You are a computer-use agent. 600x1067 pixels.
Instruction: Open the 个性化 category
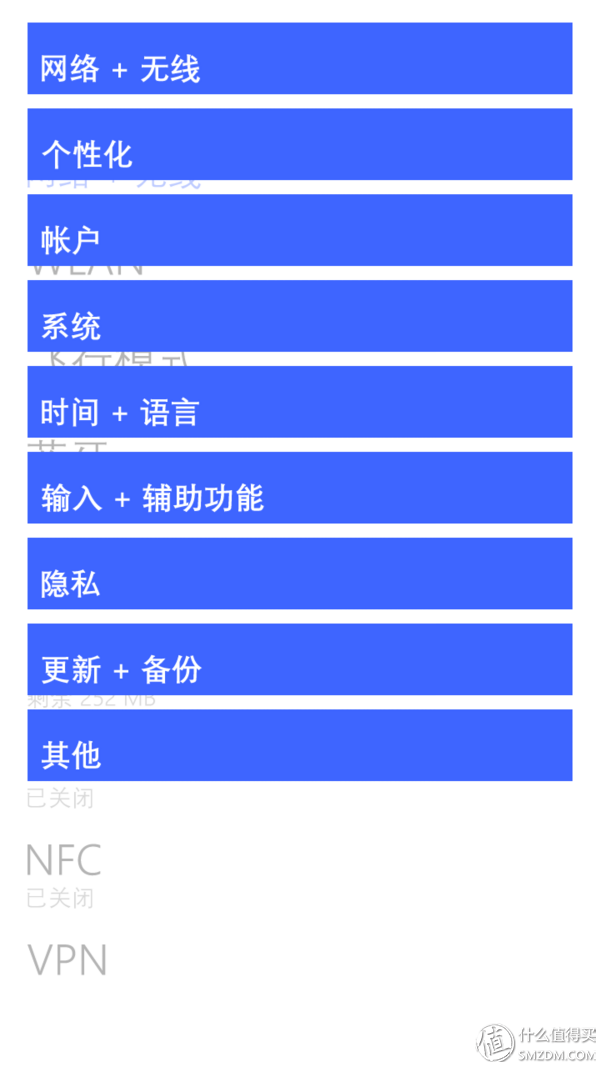click(x=299, y=144)
